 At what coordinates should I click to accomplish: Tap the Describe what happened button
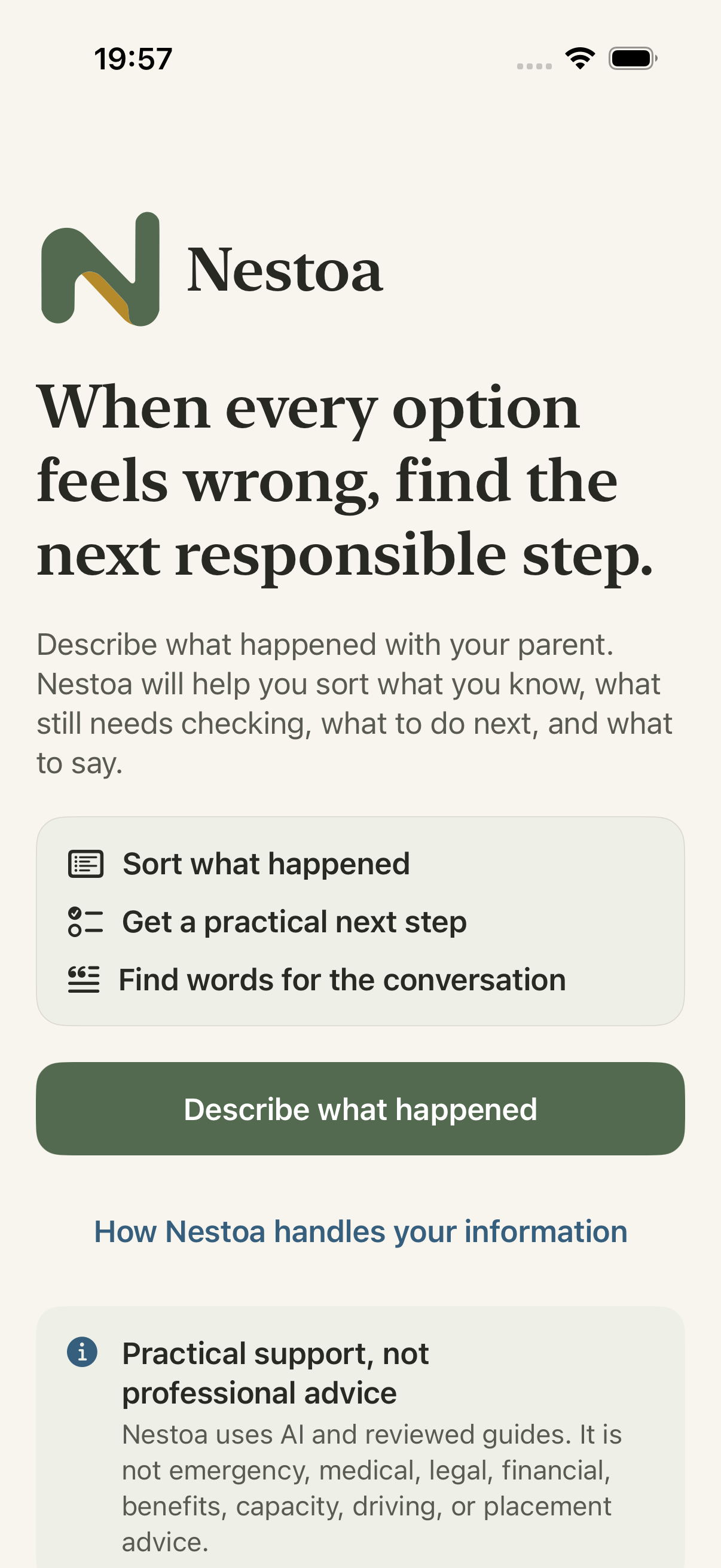360,1109
